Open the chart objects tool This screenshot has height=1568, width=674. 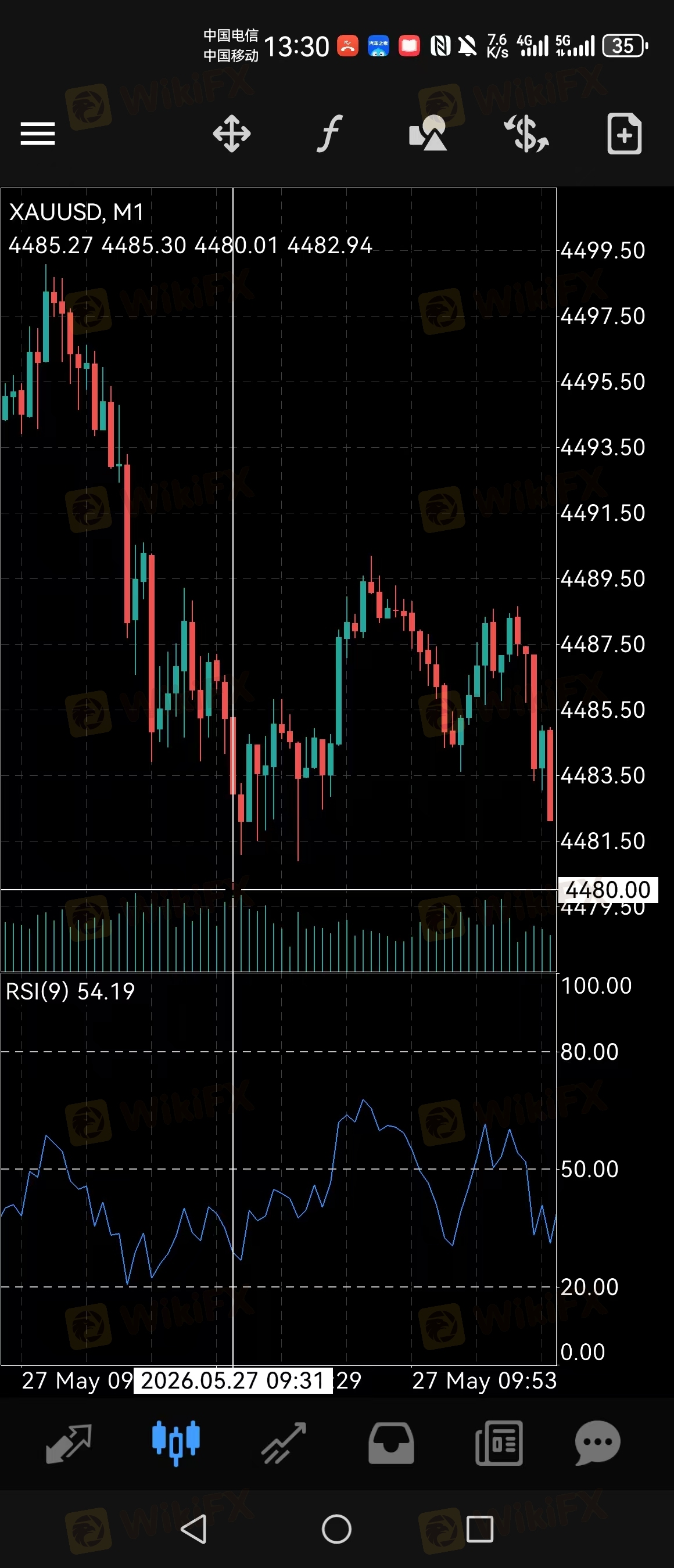[428, 134]
